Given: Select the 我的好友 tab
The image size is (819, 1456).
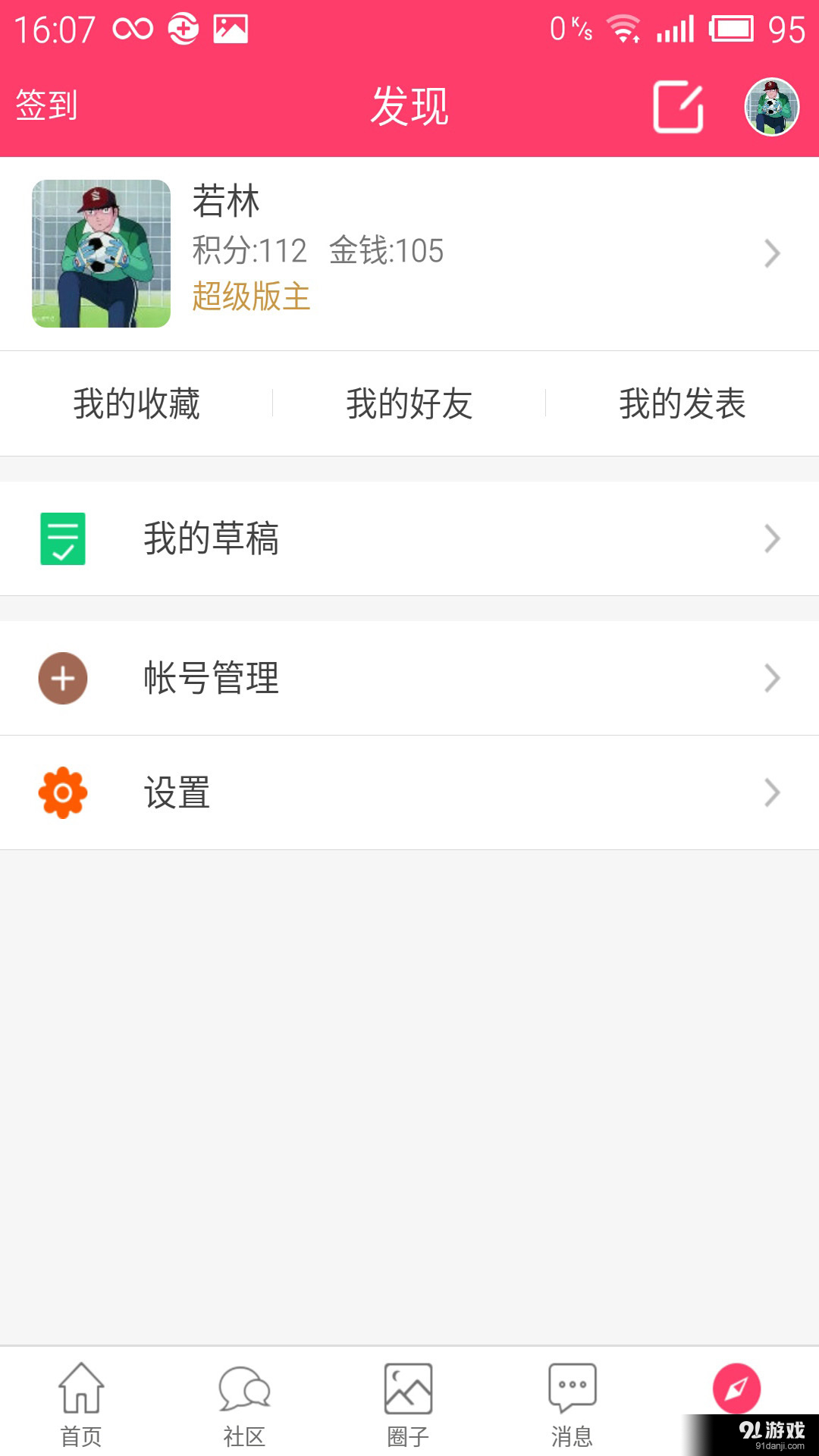Looking at the screenshot, I should click(409, 404).
